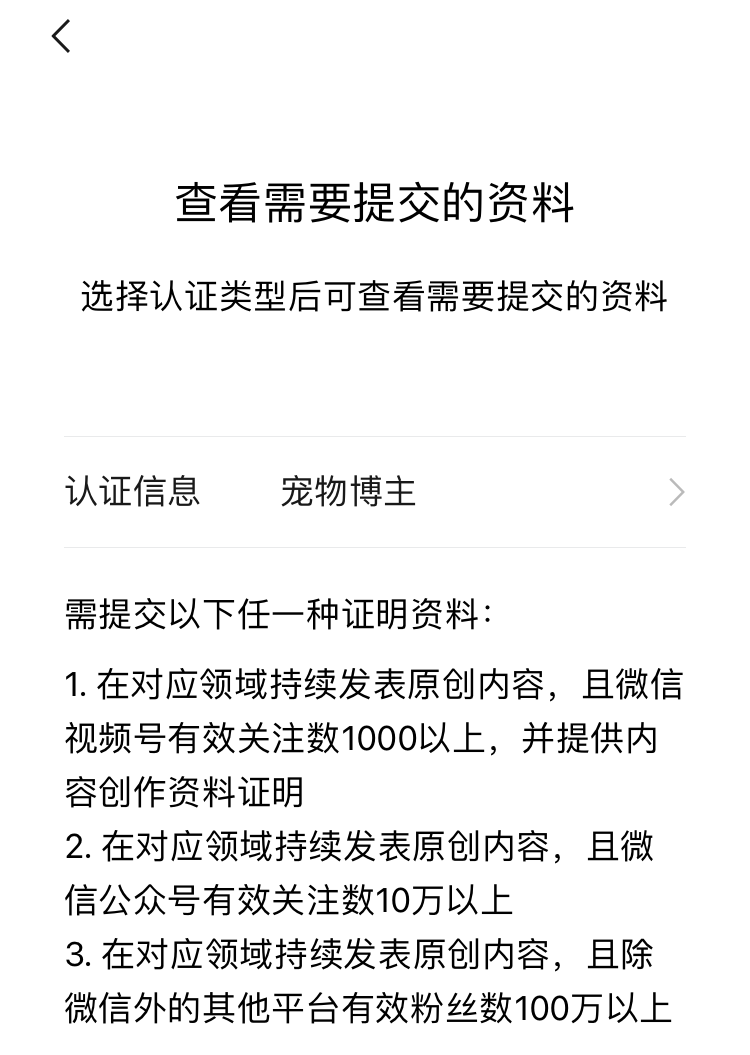Open the 认证信息 宠物博主 row
The height and width of the screenshot is (1055, 750).
coord(375,492)
